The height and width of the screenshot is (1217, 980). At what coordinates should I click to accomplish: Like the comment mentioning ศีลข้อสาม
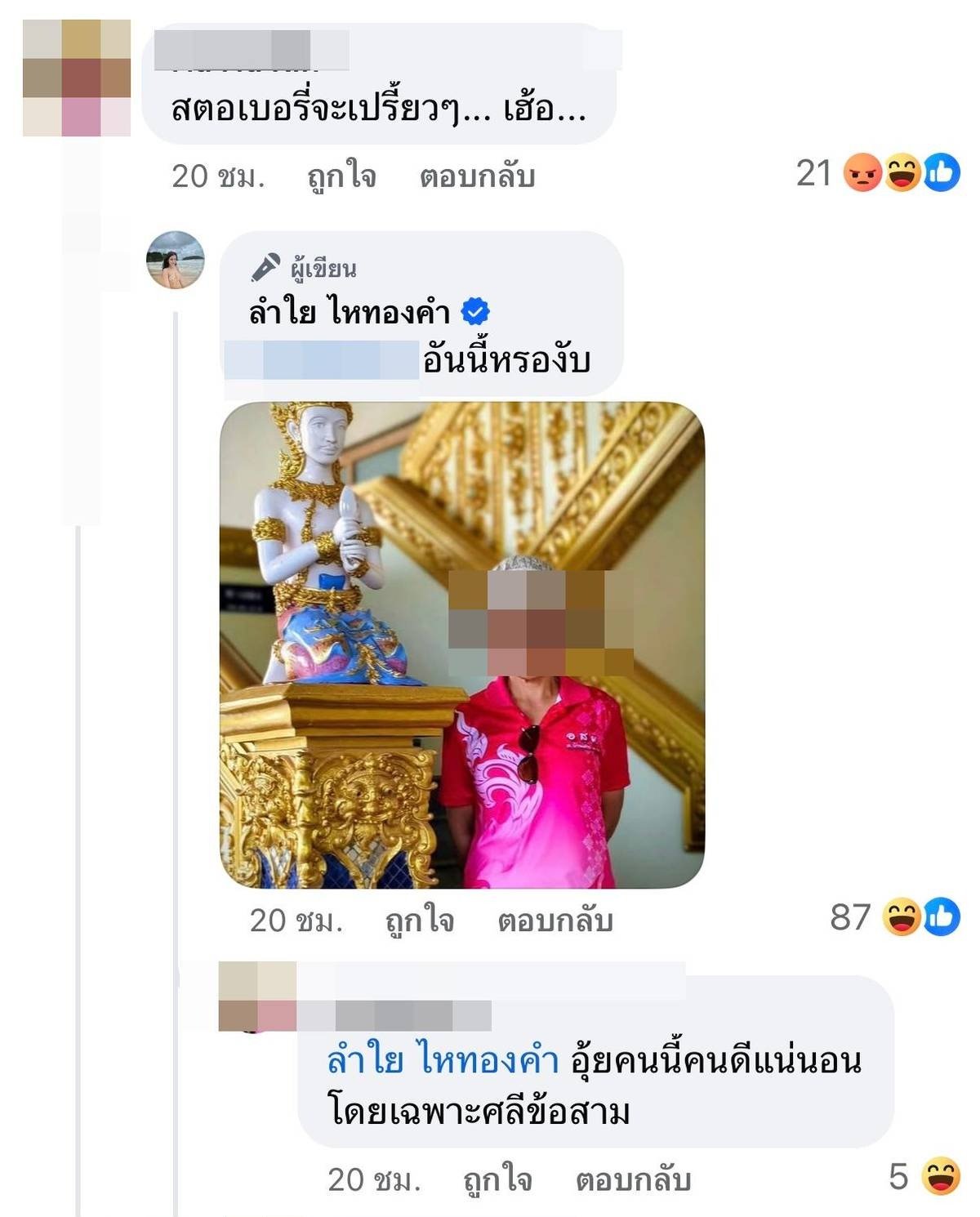pos(497,1179)
